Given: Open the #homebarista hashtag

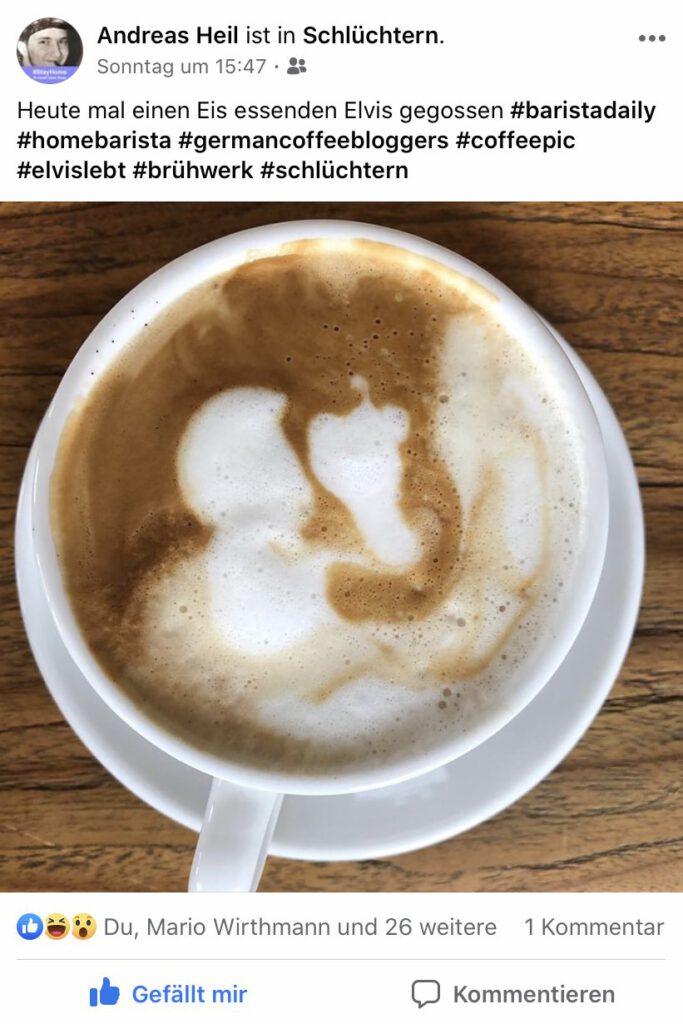Looking at the screenshot, I should (x=93, y=140).
